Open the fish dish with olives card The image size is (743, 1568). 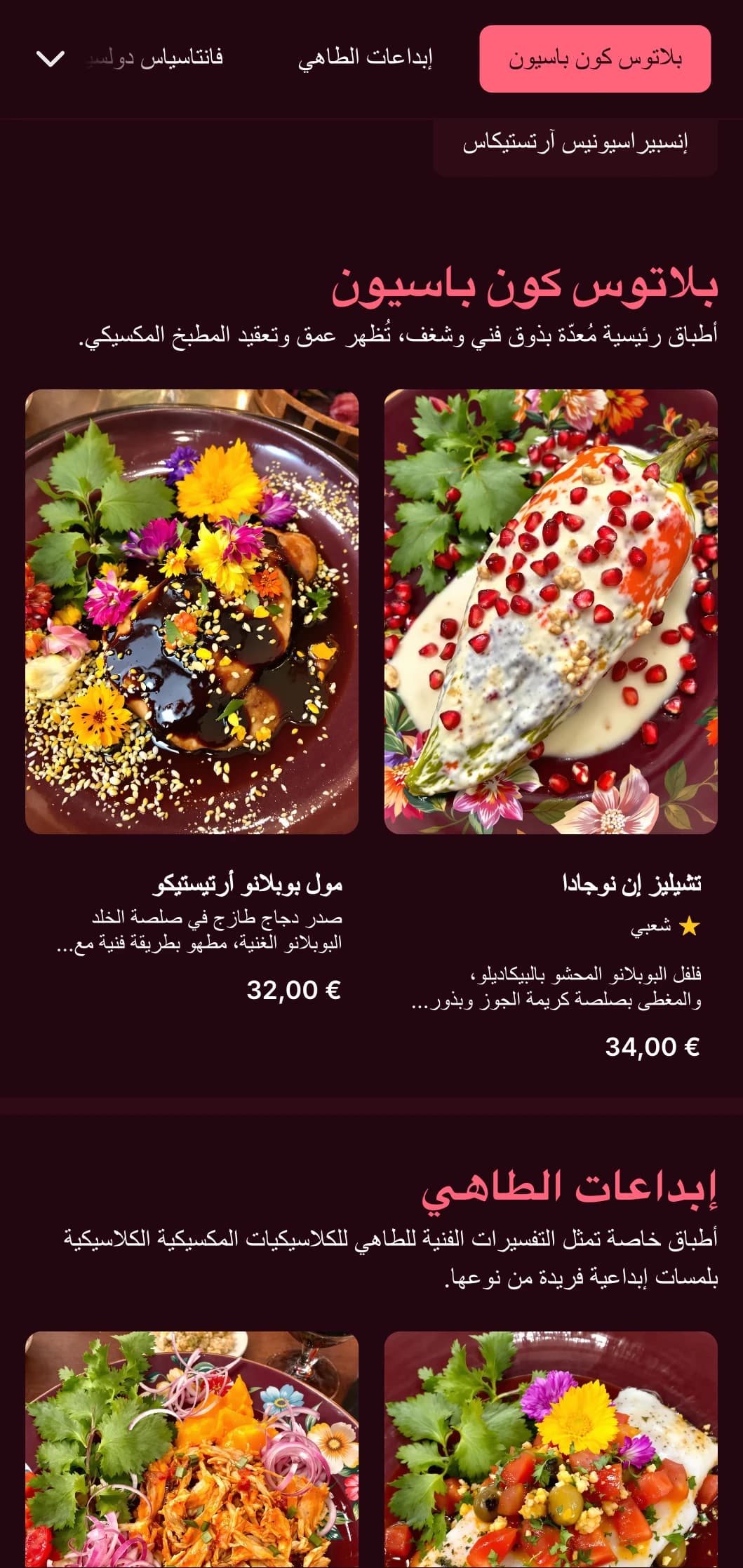551,1452
